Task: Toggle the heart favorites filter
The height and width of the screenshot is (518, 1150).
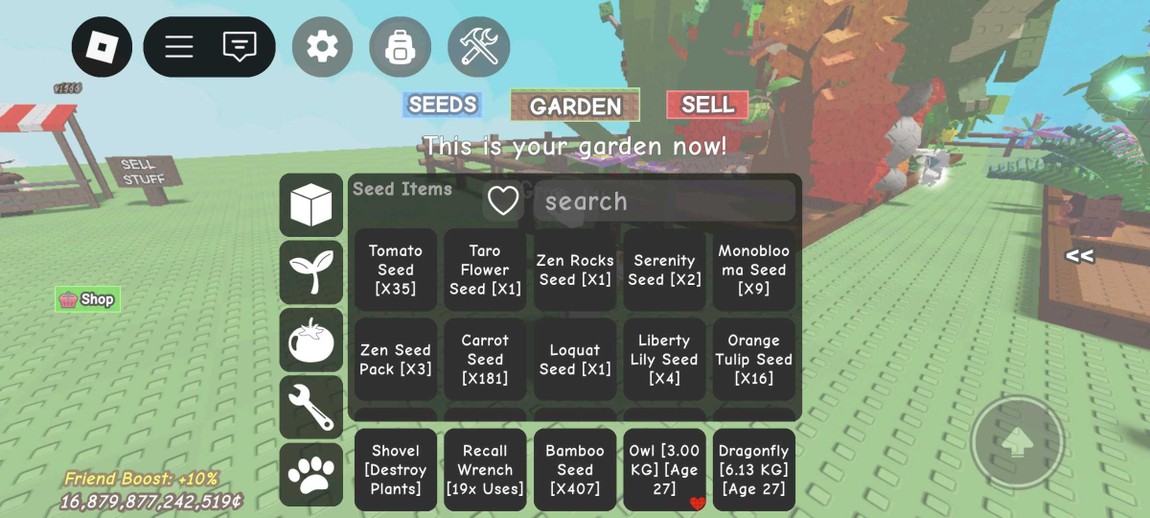Action: [503, 201]
